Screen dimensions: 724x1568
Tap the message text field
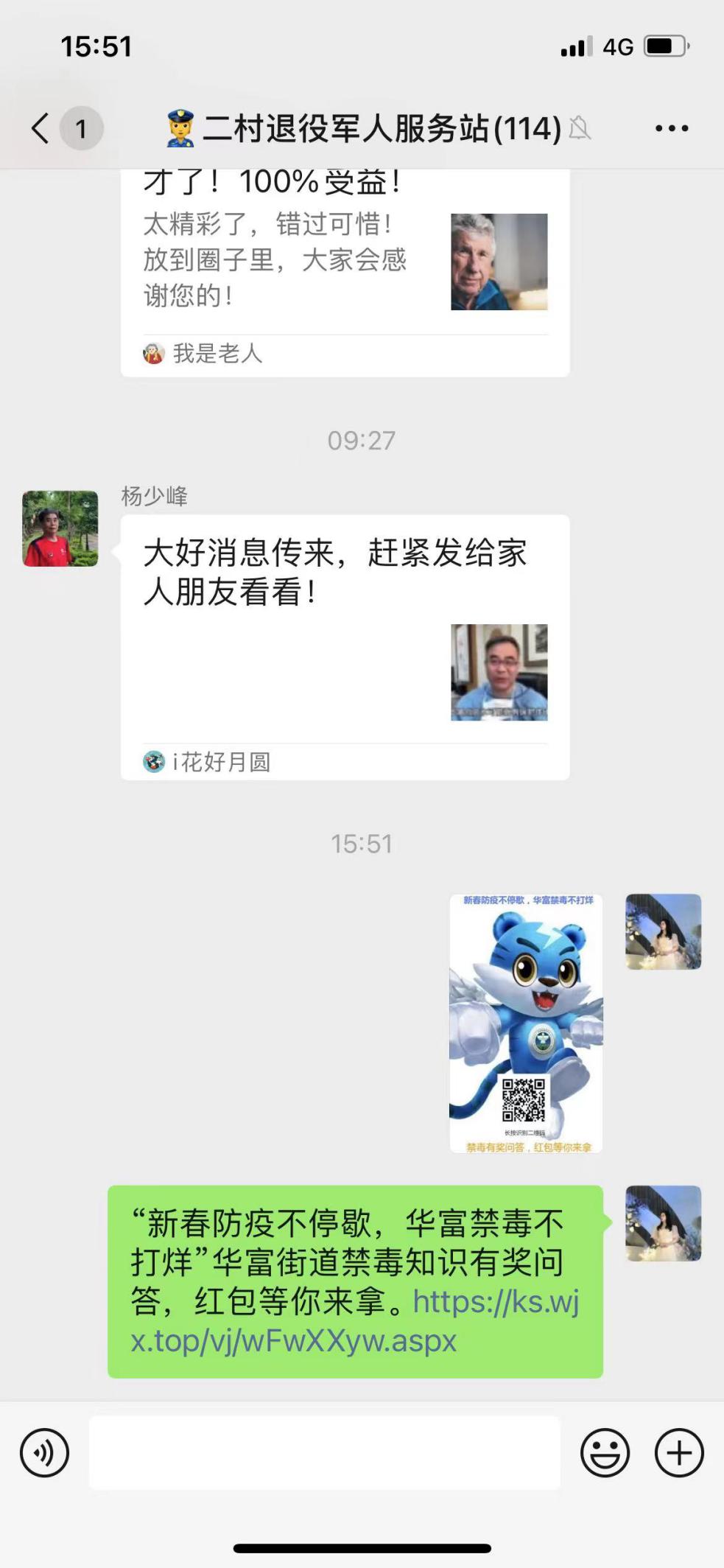[x=324, y=1453]
